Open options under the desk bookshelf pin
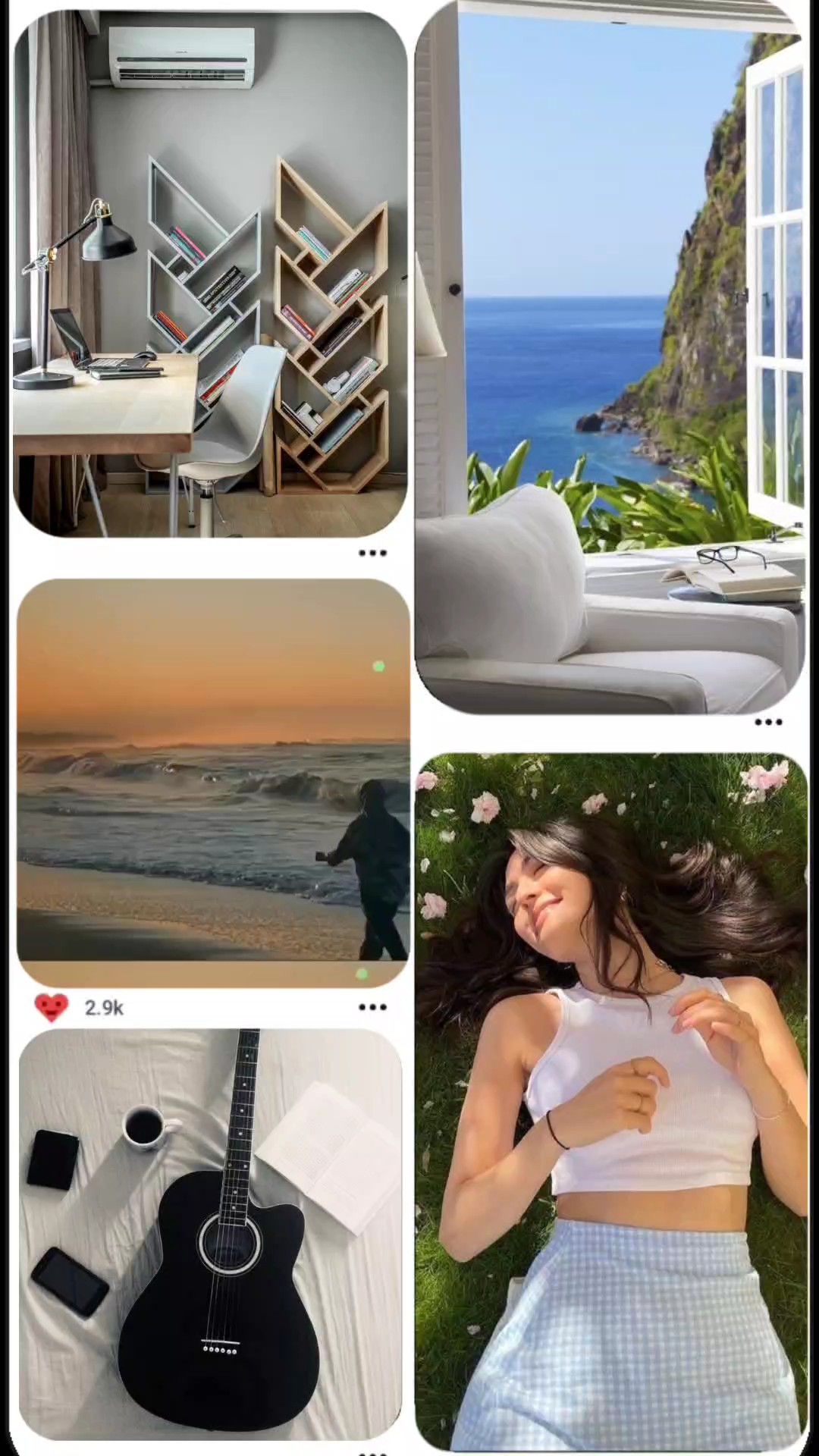 (x=372, y=553)
